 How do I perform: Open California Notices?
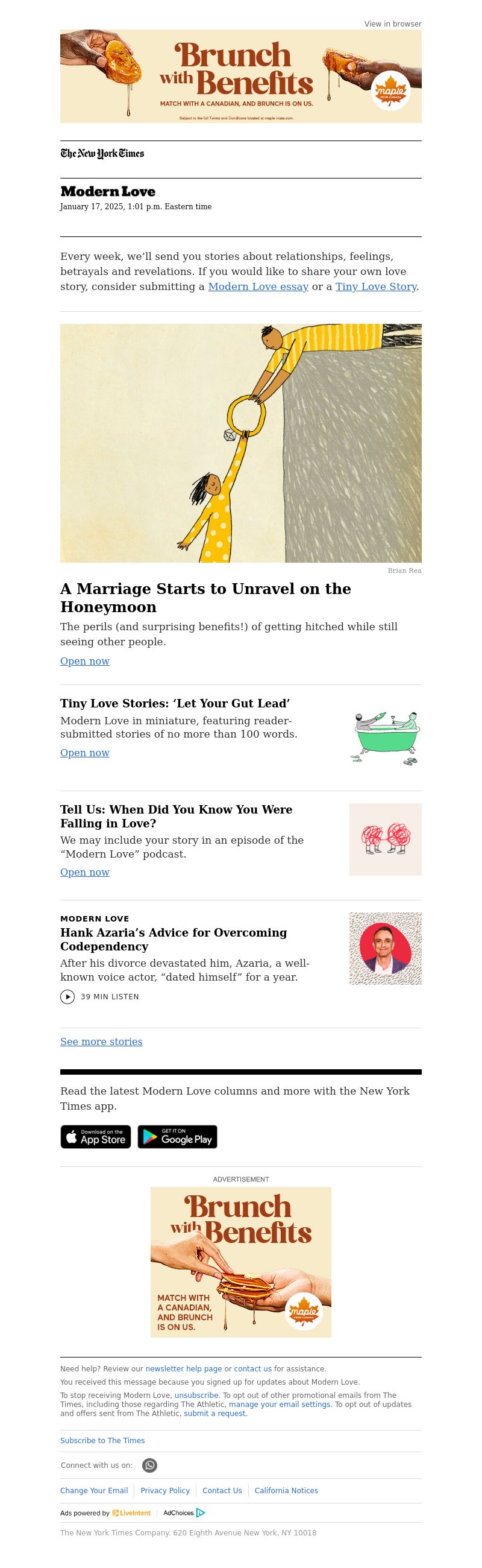286,1491
